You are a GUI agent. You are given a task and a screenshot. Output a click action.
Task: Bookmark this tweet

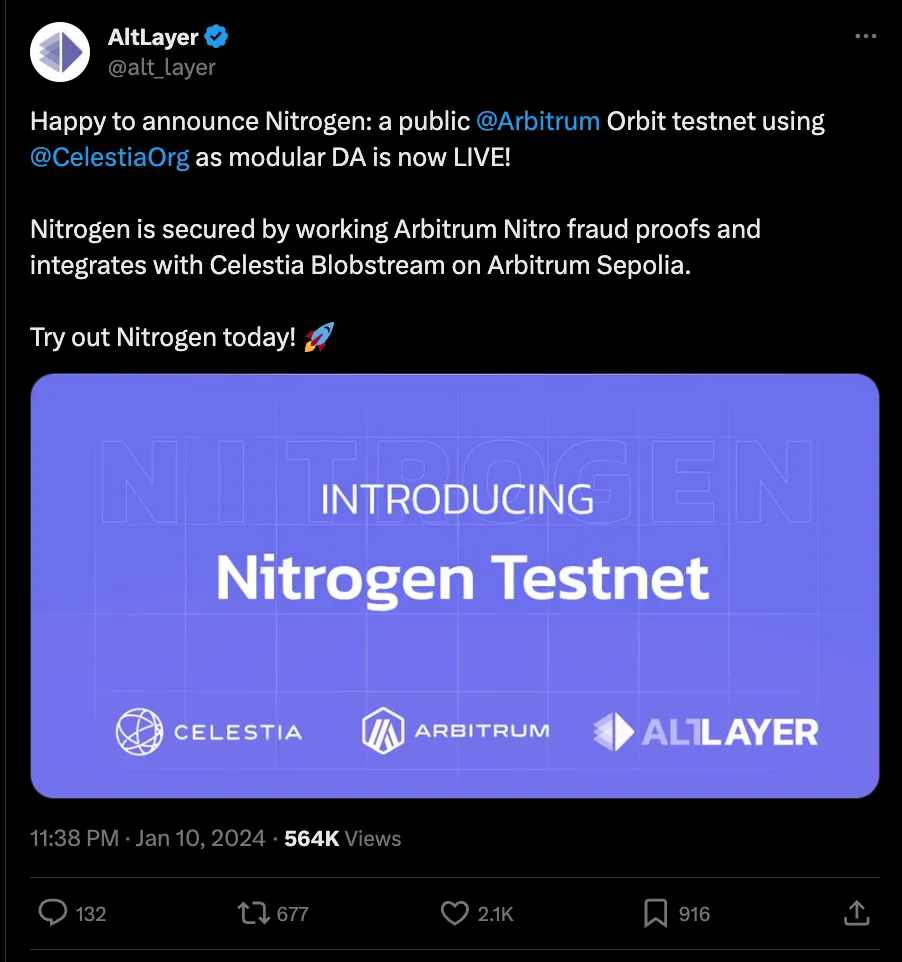tap(655, 912)
